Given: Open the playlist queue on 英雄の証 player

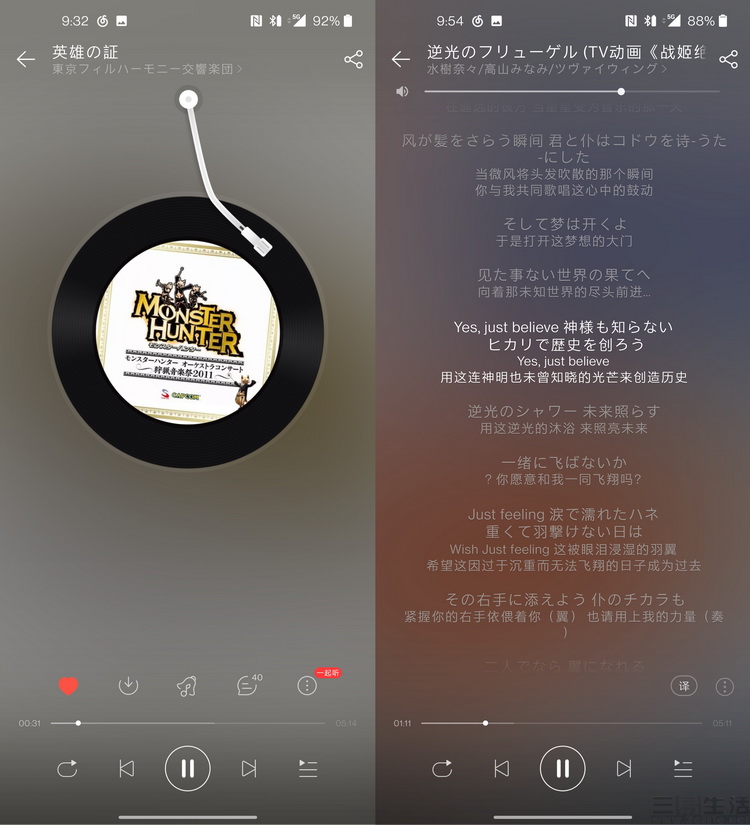Looking at the screenshot, I should 308,768.
